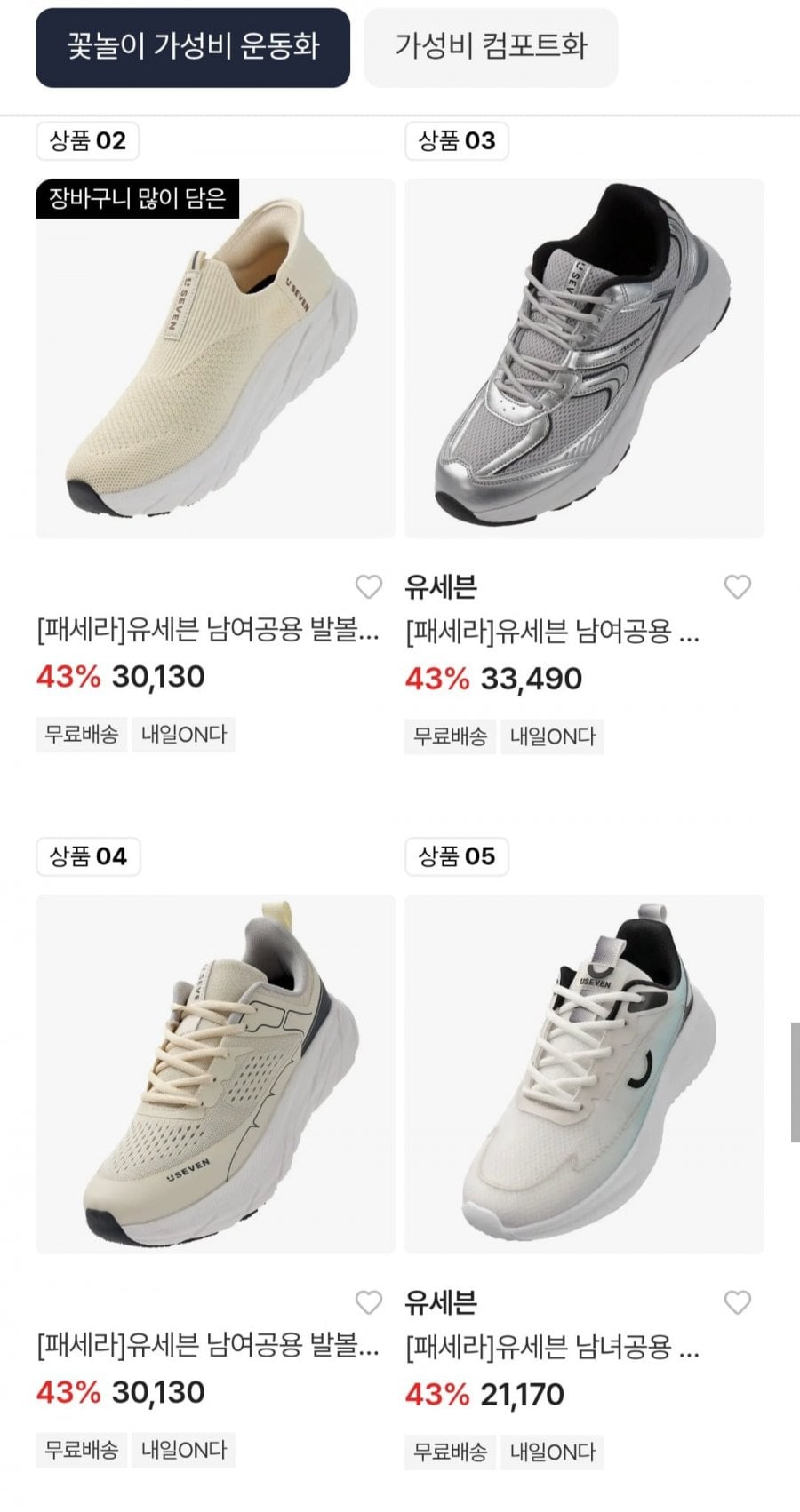Open the beige slip-on shoe in 상품 02

pyautogui.click(x=215, y=359)
